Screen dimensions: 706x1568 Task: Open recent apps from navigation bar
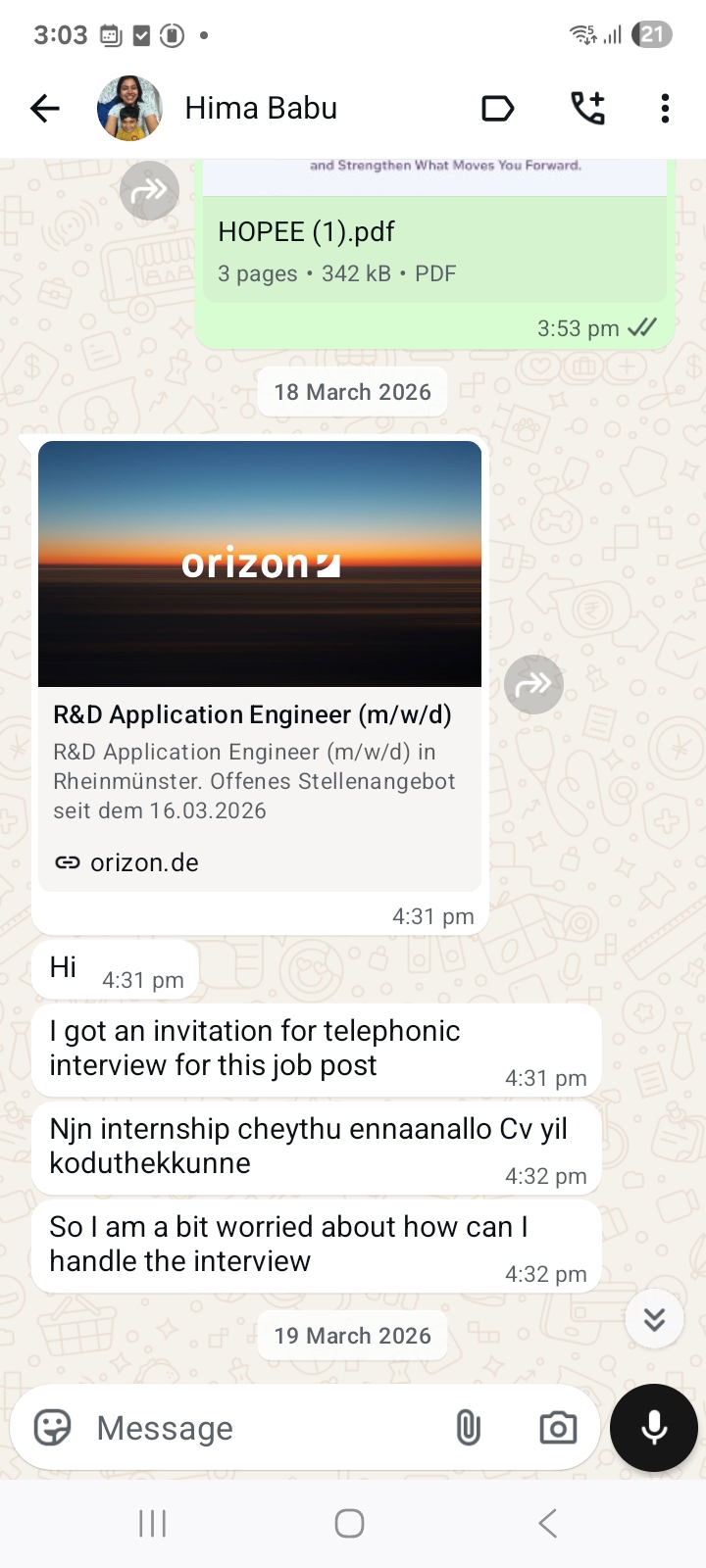click(153, 1523)
